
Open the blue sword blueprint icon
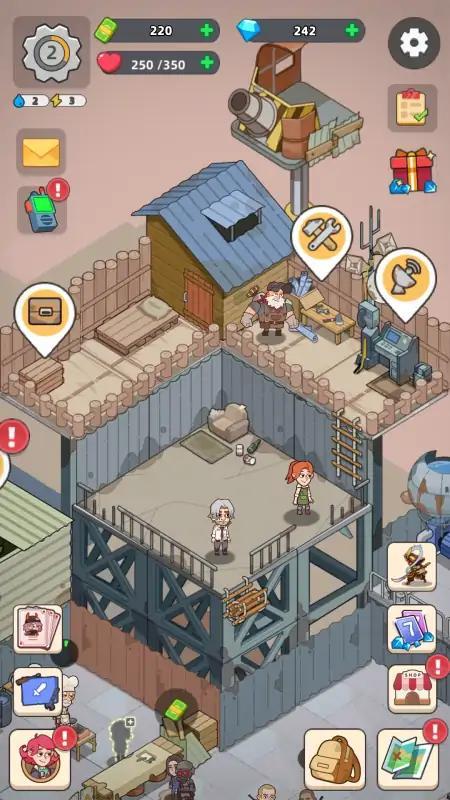point(38,691)
